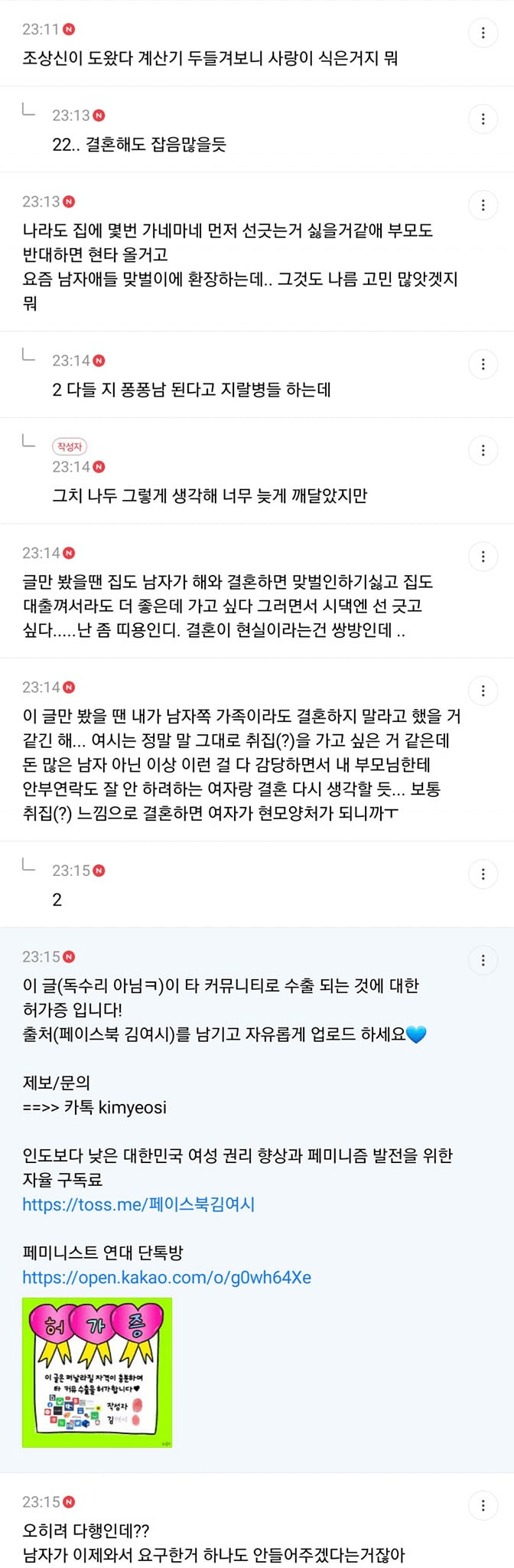Open options for comment starting 이 글만 봤을 땐
Screen dimensions: 514x1568
tap(483, 691)
